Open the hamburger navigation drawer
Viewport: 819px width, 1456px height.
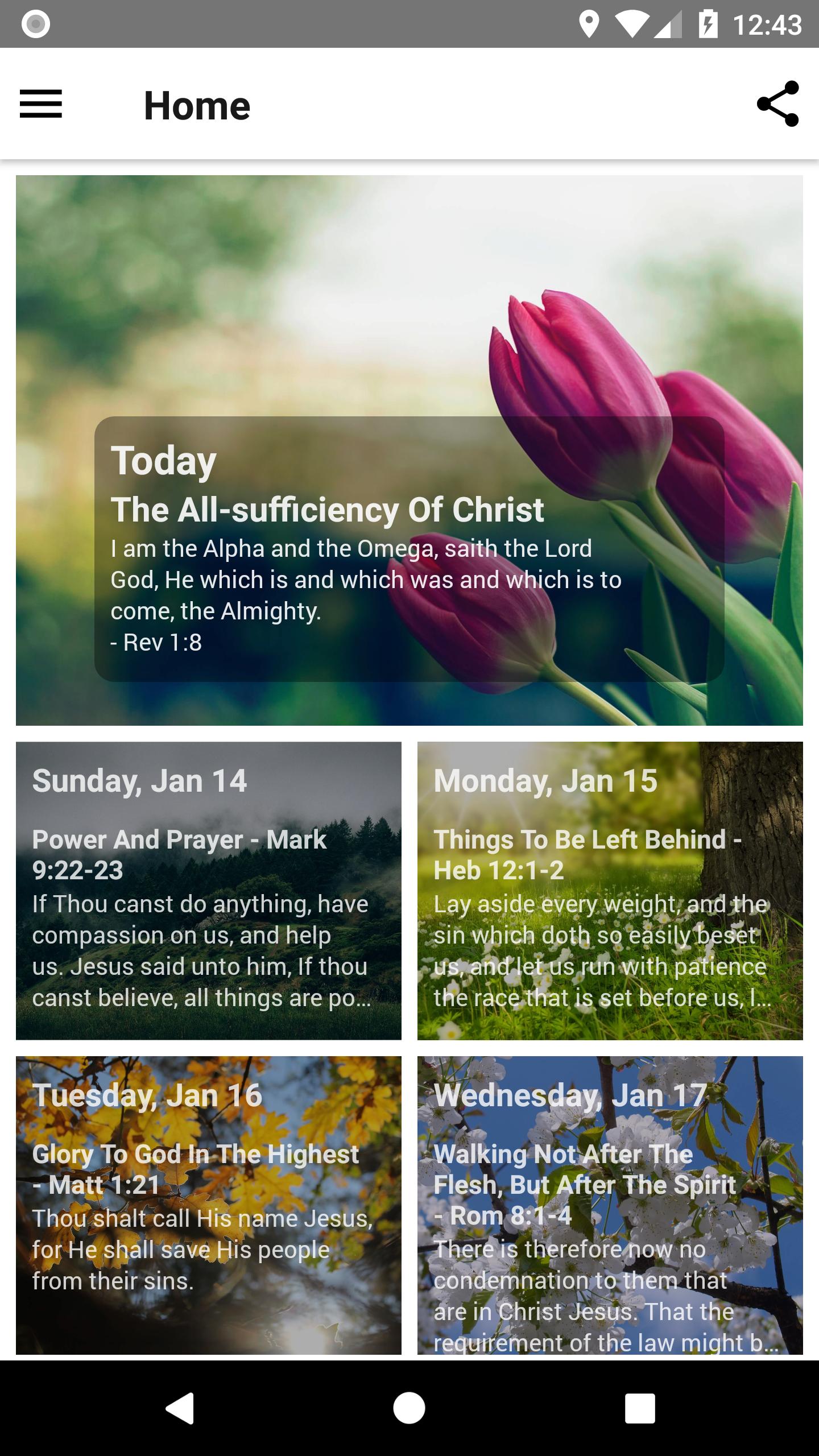(x=41, y=104)
